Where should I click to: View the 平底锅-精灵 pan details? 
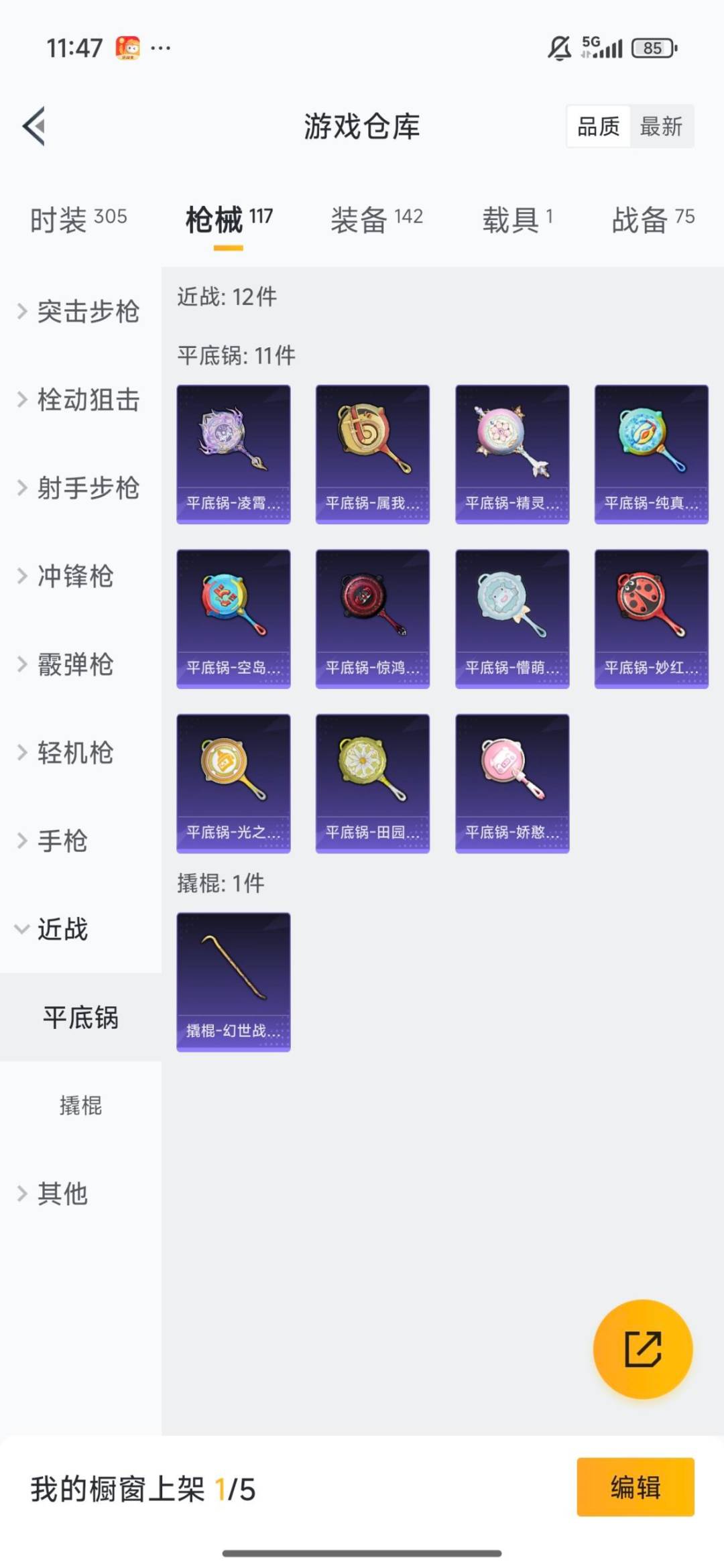[511, 453]
